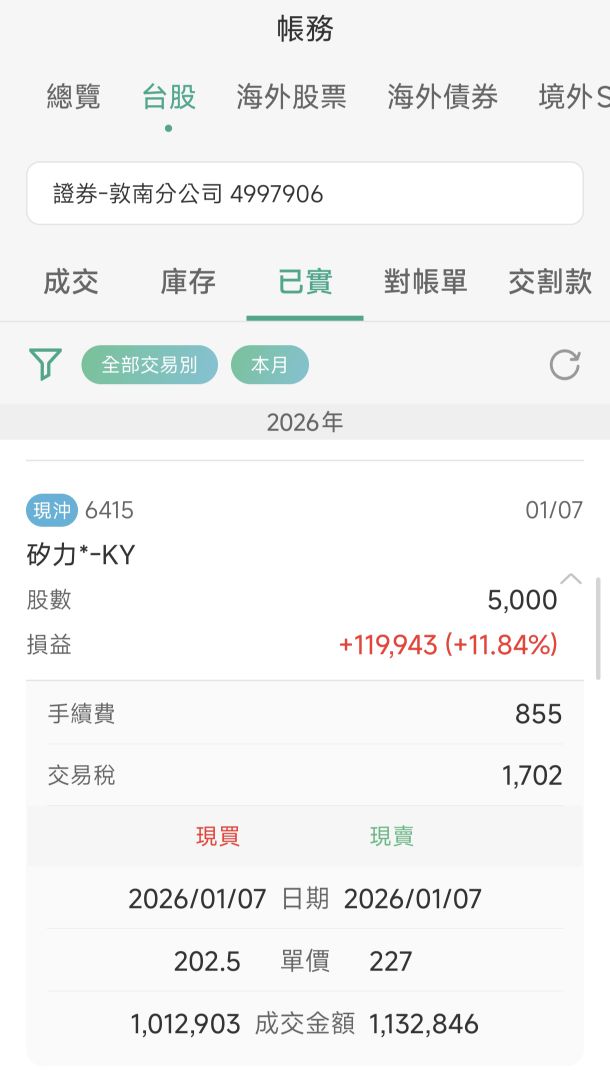610x1071 pixels.
Task: Collapse the 矽力*-KY trade details
Action: tap(570, 578)
